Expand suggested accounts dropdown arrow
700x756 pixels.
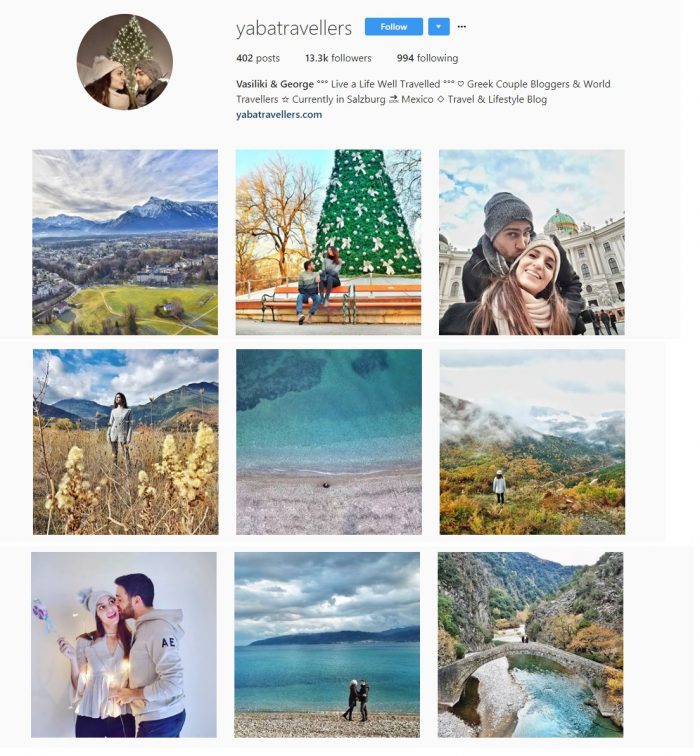[x=438, y=27]
